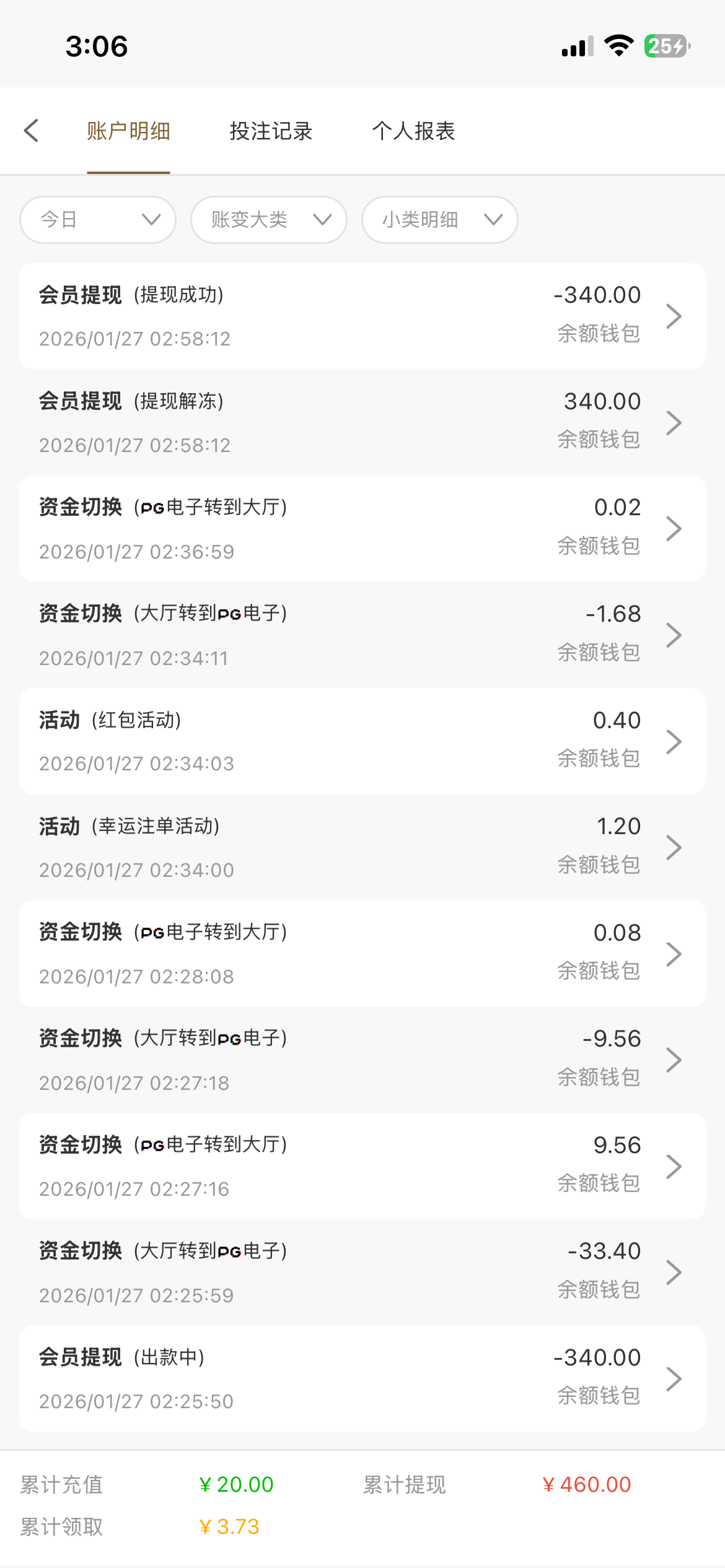The height and width of the screenshot is (1568, 725).
Task: Tap the clock showing 3:06
Action: 97,45
